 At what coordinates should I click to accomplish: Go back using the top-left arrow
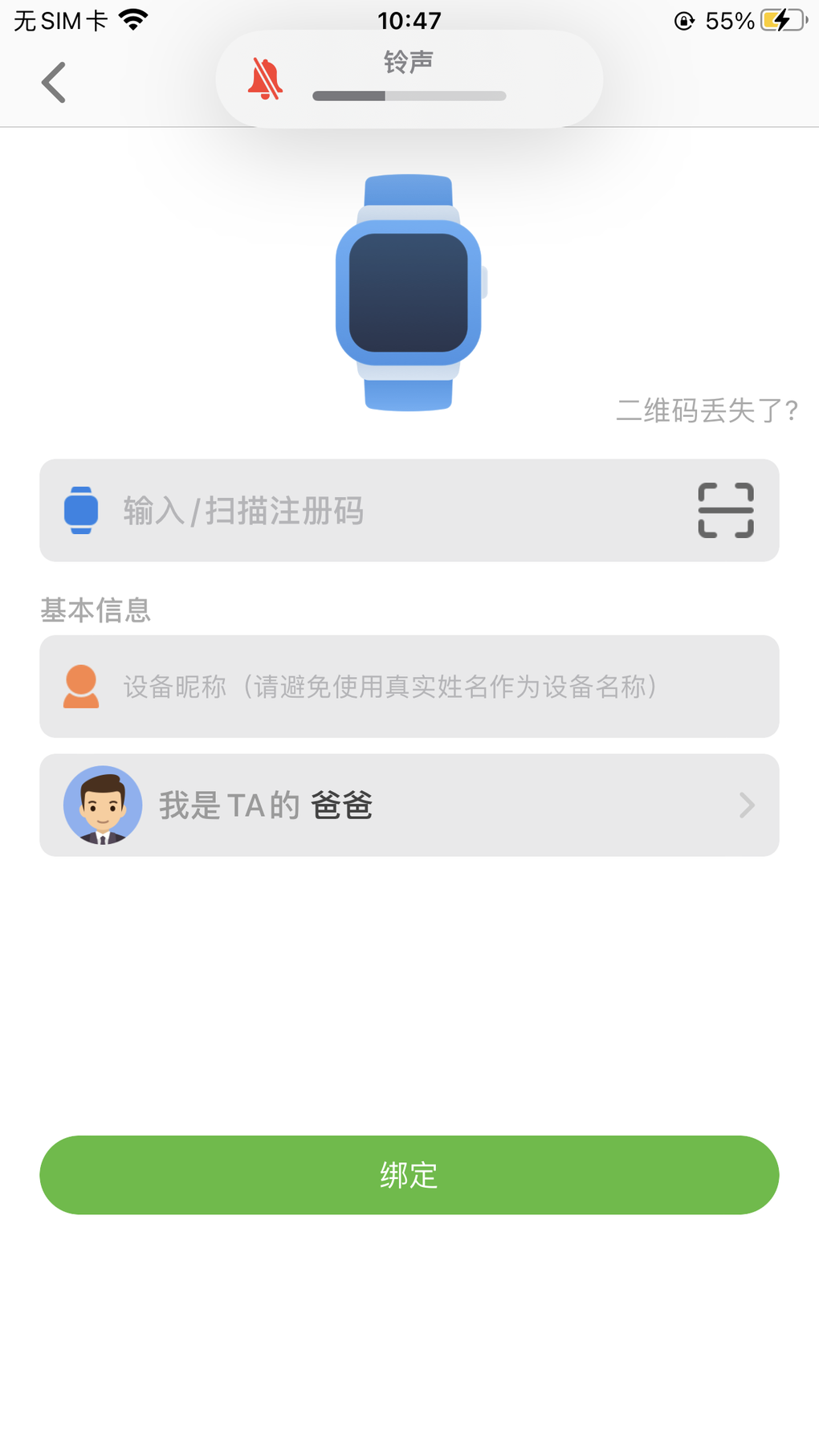coord(54,82)
